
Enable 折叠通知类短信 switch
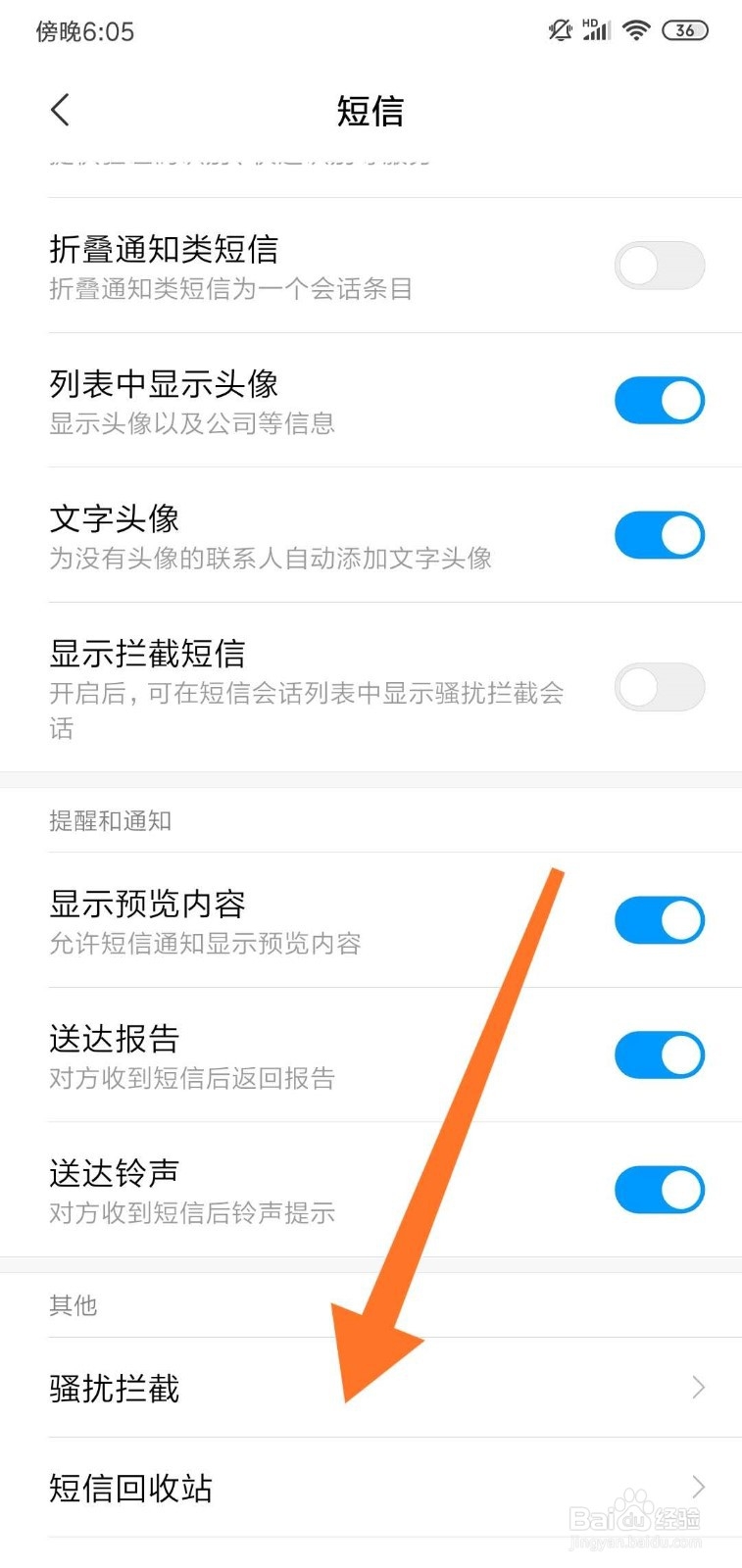tap(659, 265)
